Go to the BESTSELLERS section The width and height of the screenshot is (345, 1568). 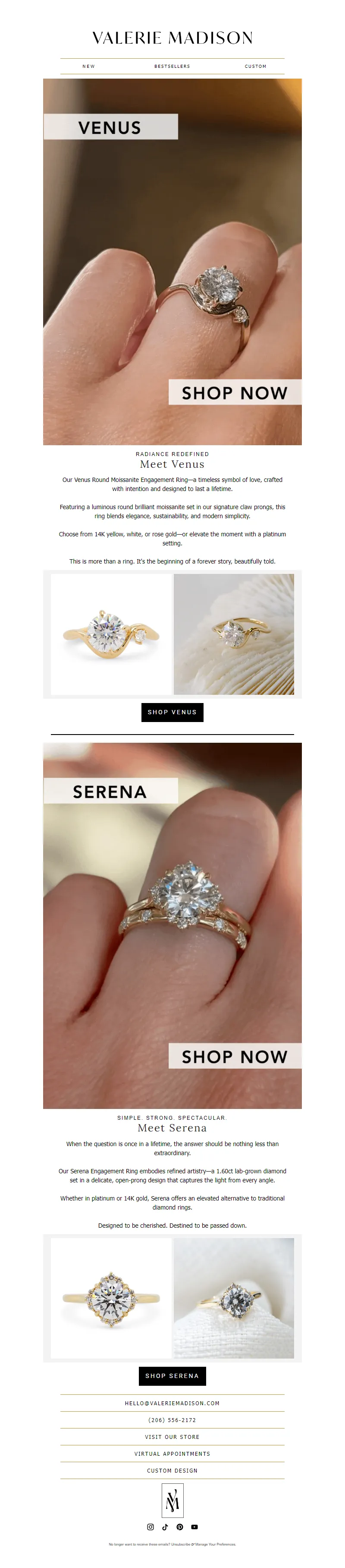[172, 67]
